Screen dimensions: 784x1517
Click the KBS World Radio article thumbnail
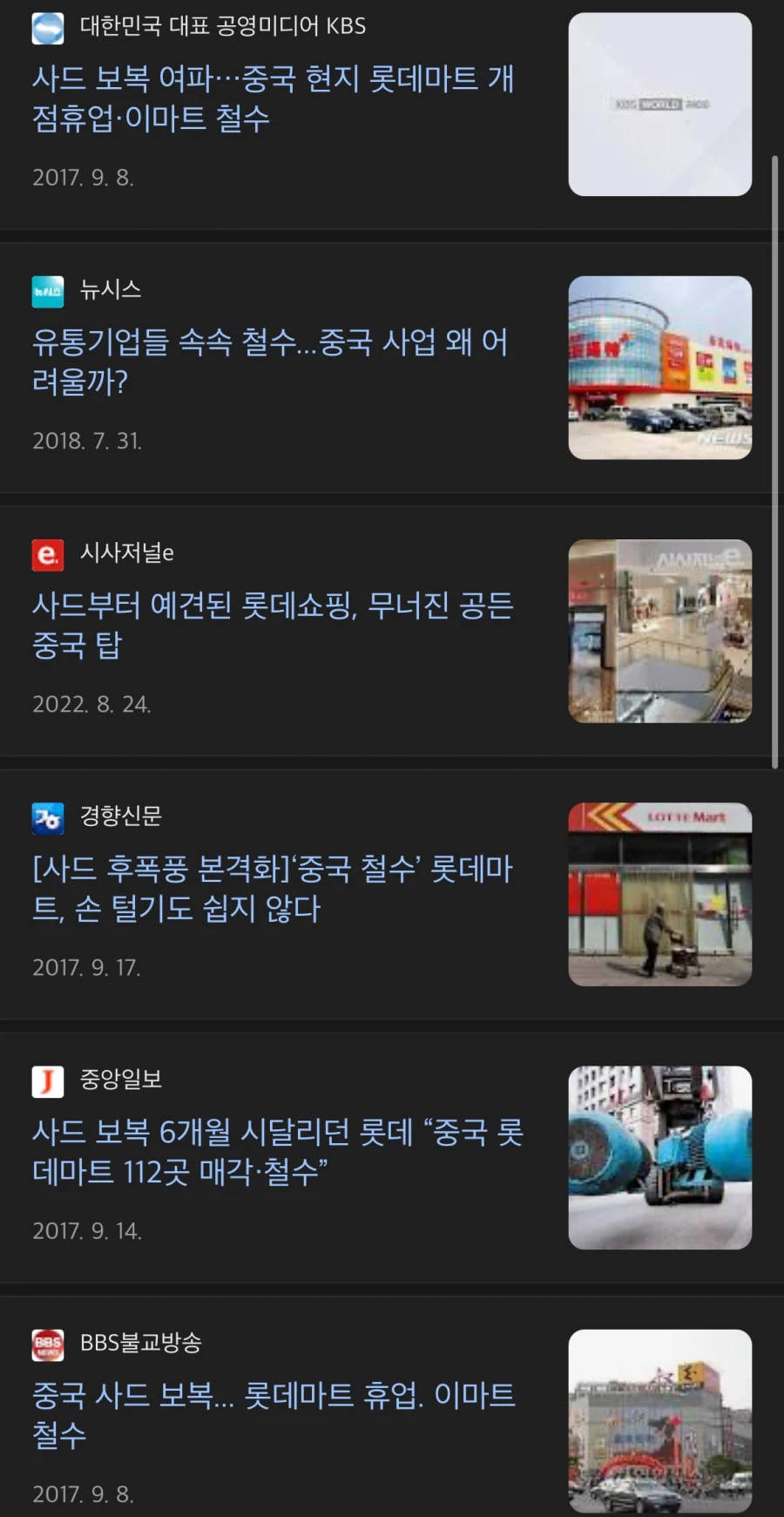(659, 105)
